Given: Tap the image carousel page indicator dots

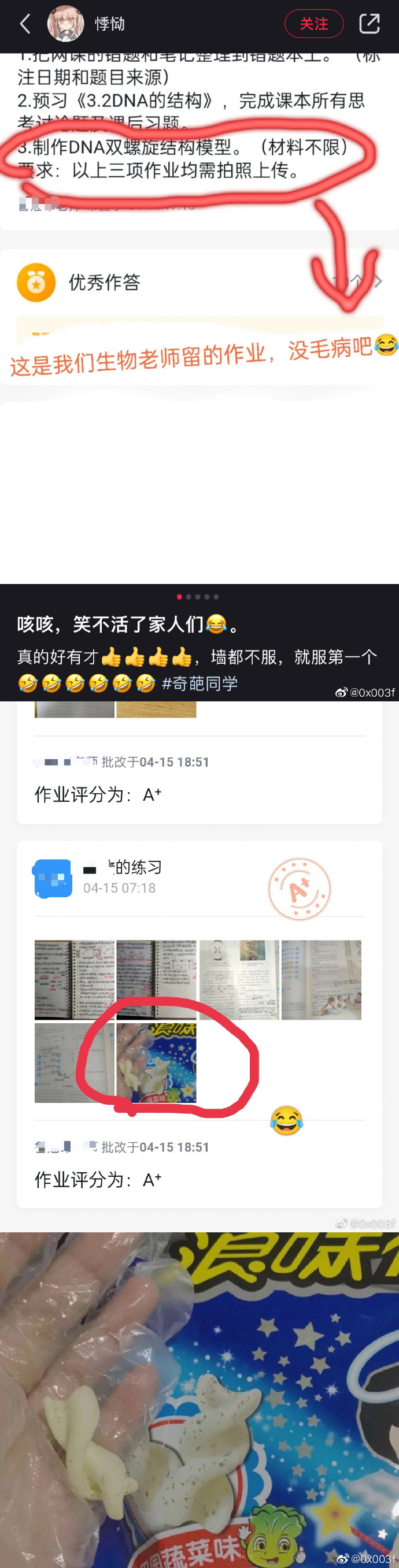Looking at the screenshot, I should click(197, 597).
